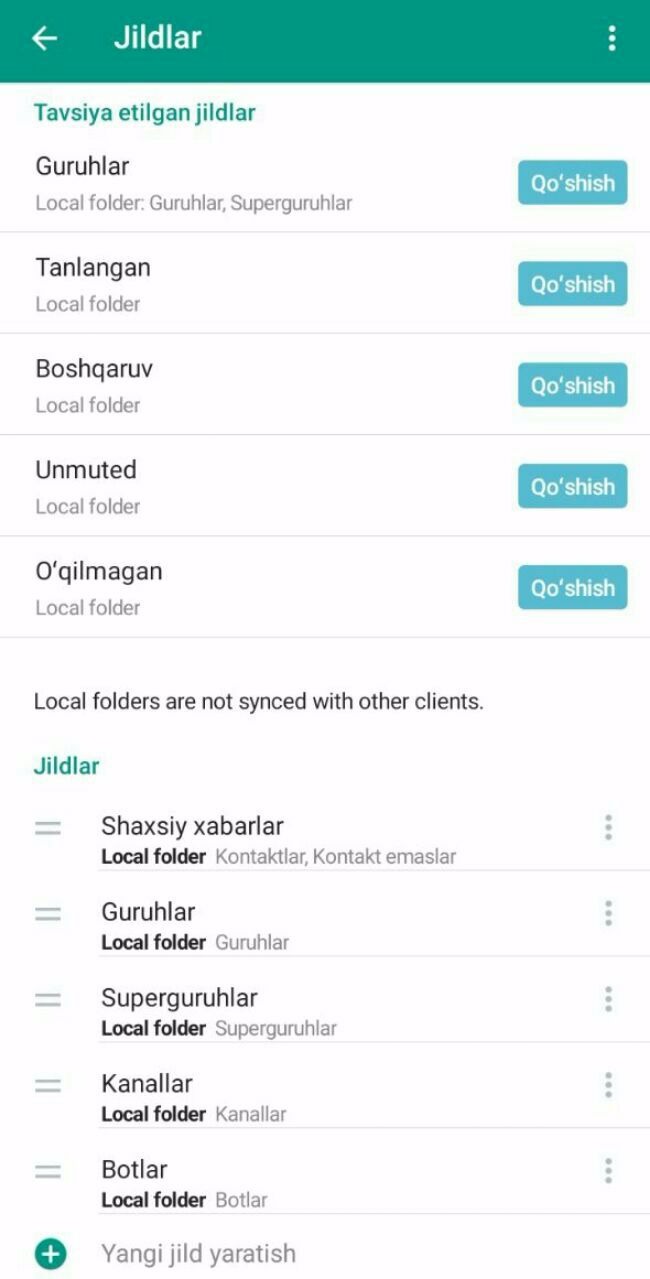The image size is (650, 1279).
Task: Tap Qo'shish next to Boshqaruv
Action: tap(572, 385)
